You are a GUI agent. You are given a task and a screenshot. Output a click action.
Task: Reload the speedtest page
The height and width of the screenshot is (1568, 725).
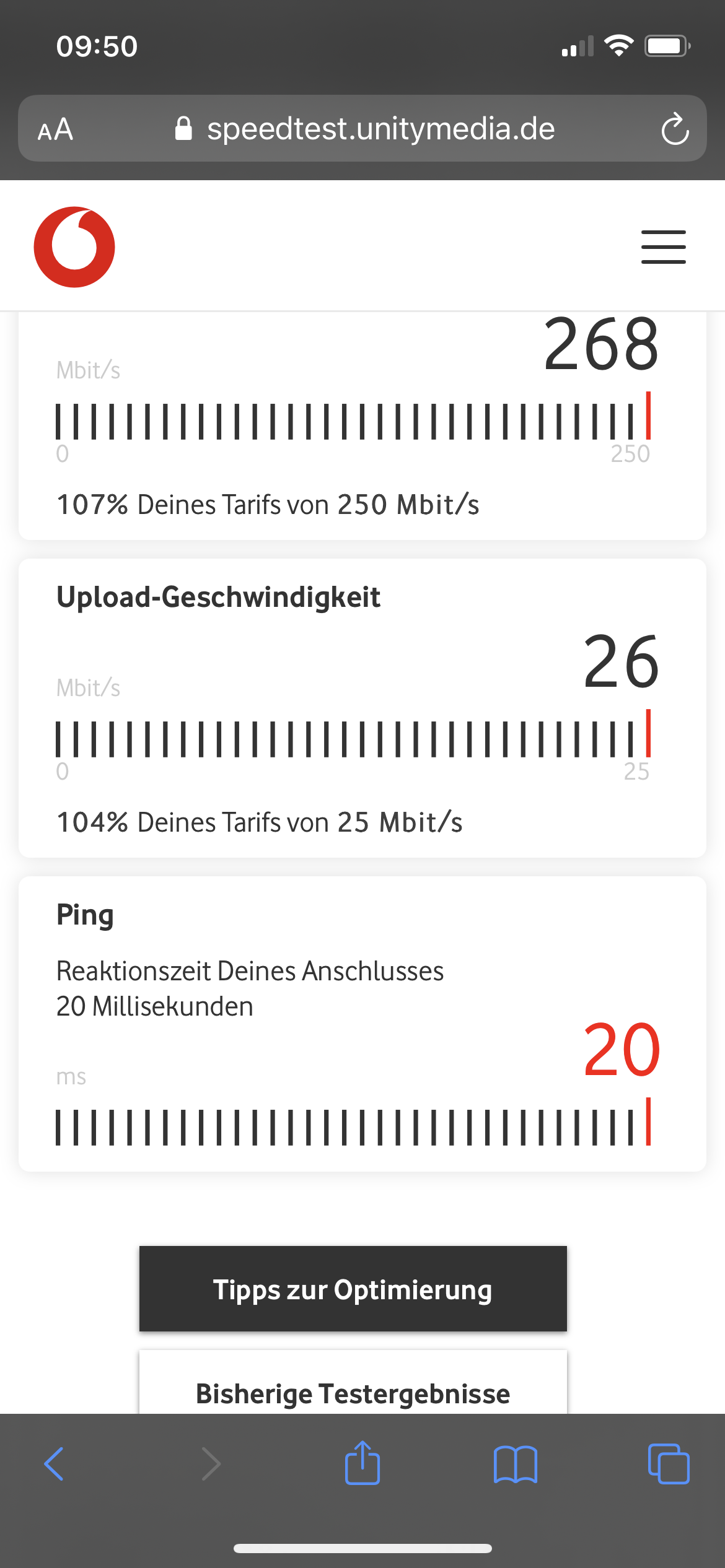pyautogui.click(x=674, y=129)
